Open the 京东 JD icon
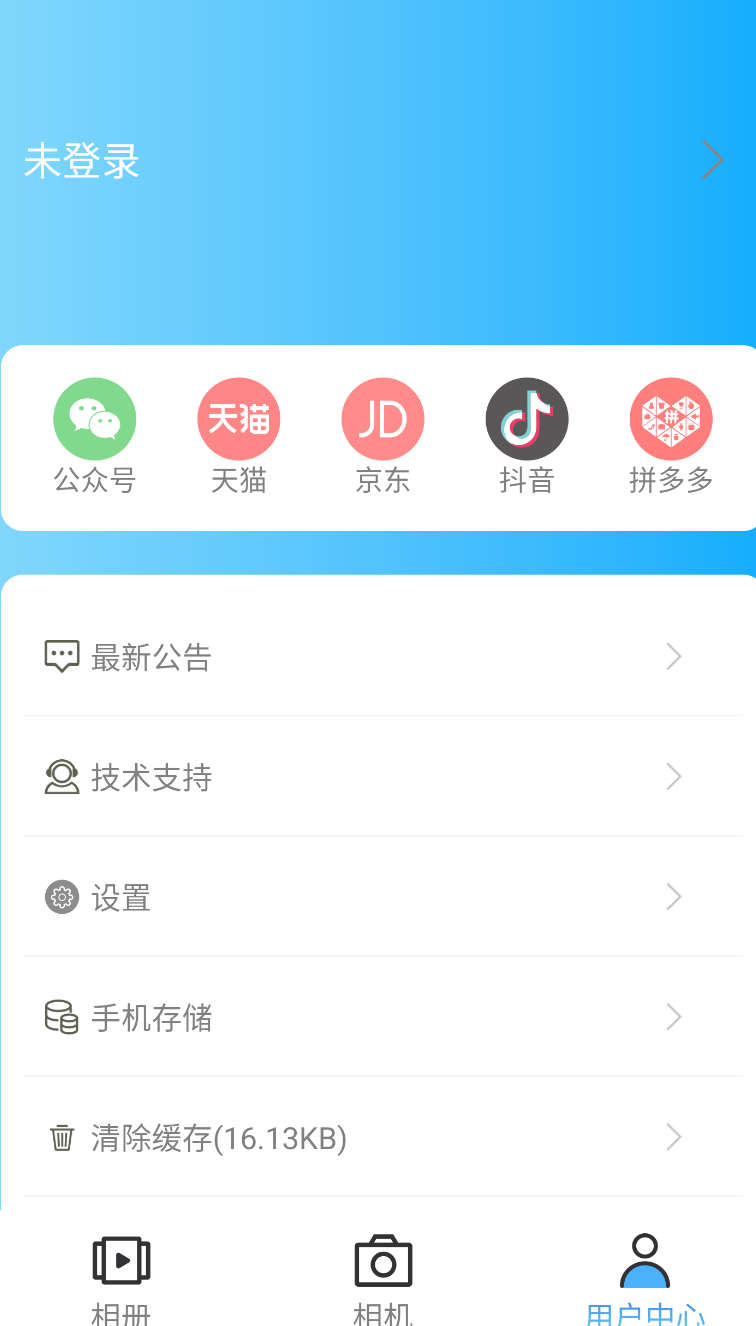 coord(382,418)
